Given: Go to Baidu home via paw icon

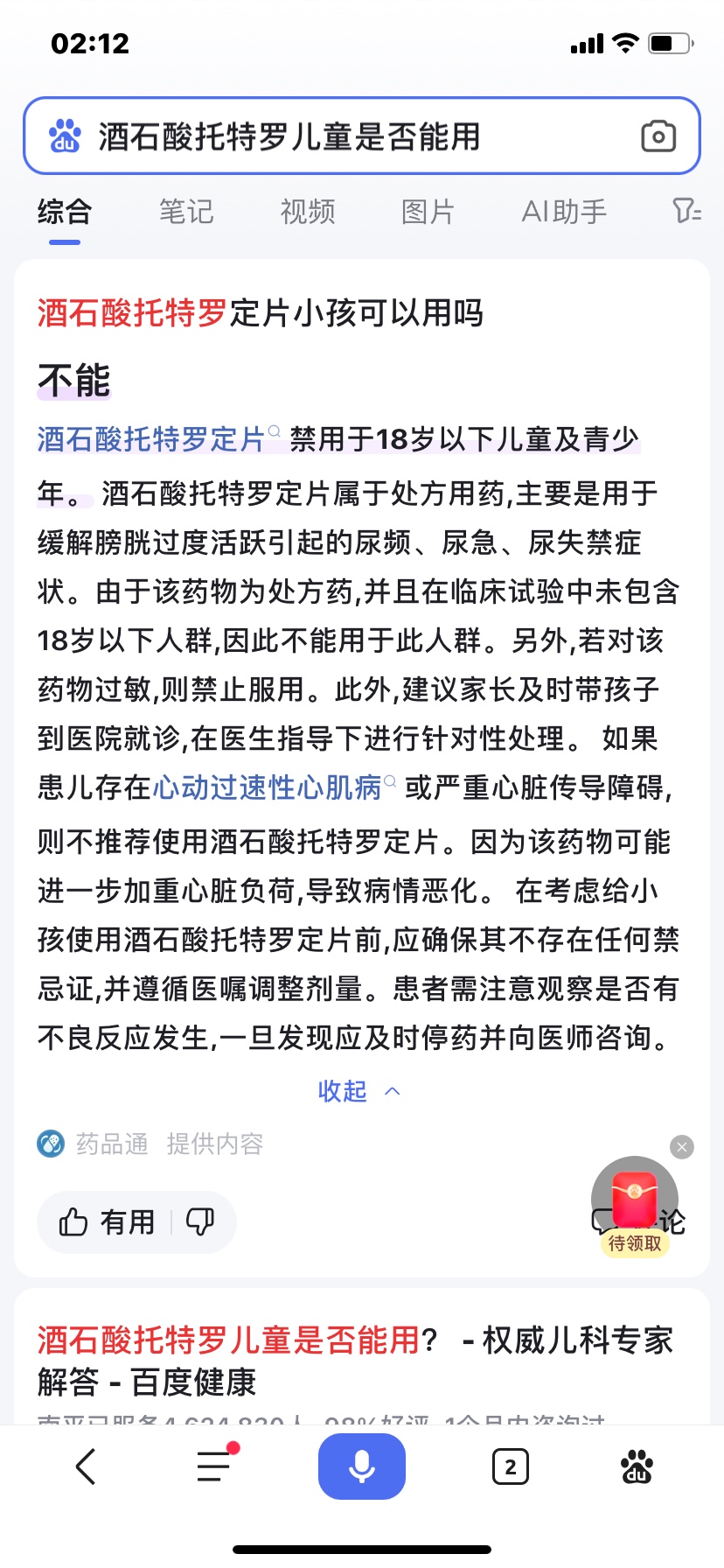Looking at the screenshot, I should pos(637,1466).
